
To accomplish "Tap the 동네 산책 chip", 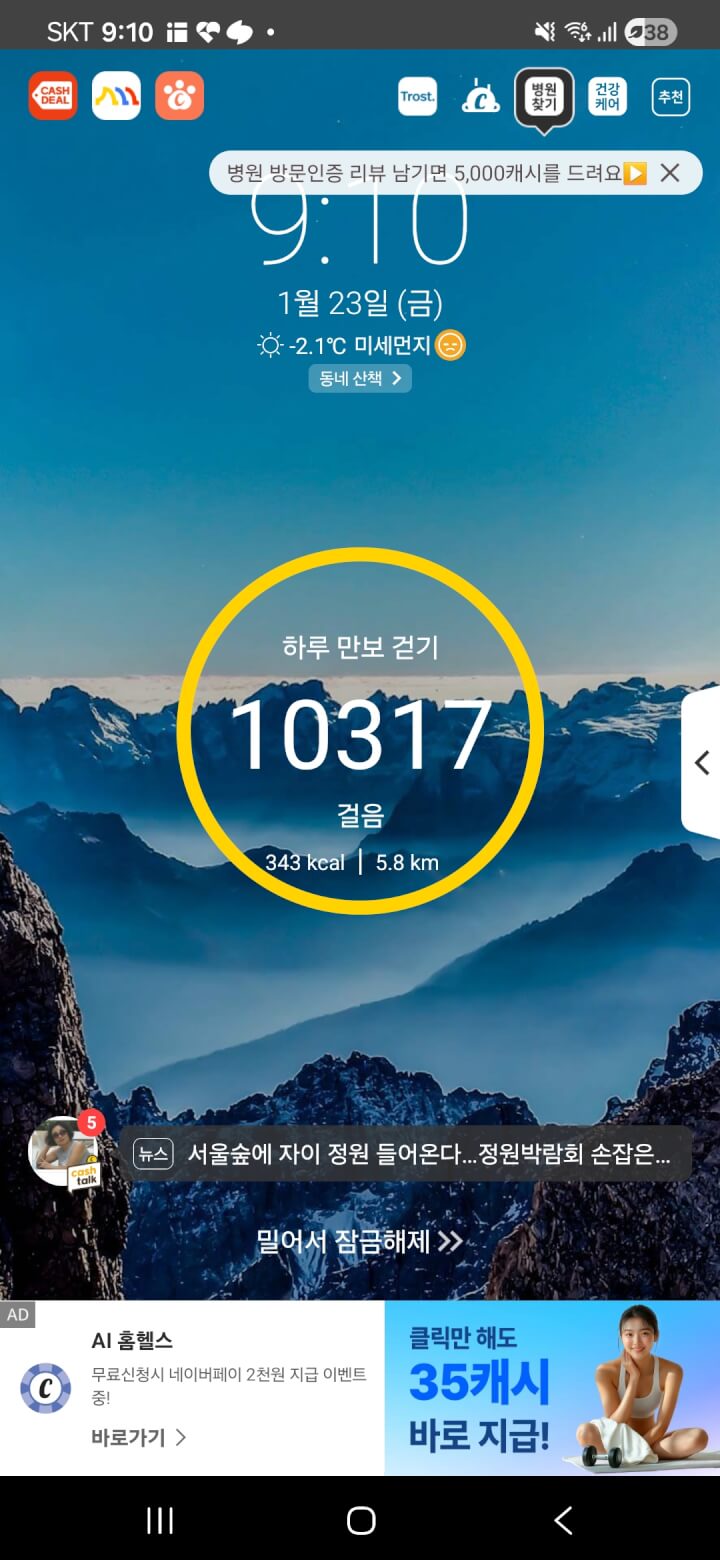I will click(359, 378).
